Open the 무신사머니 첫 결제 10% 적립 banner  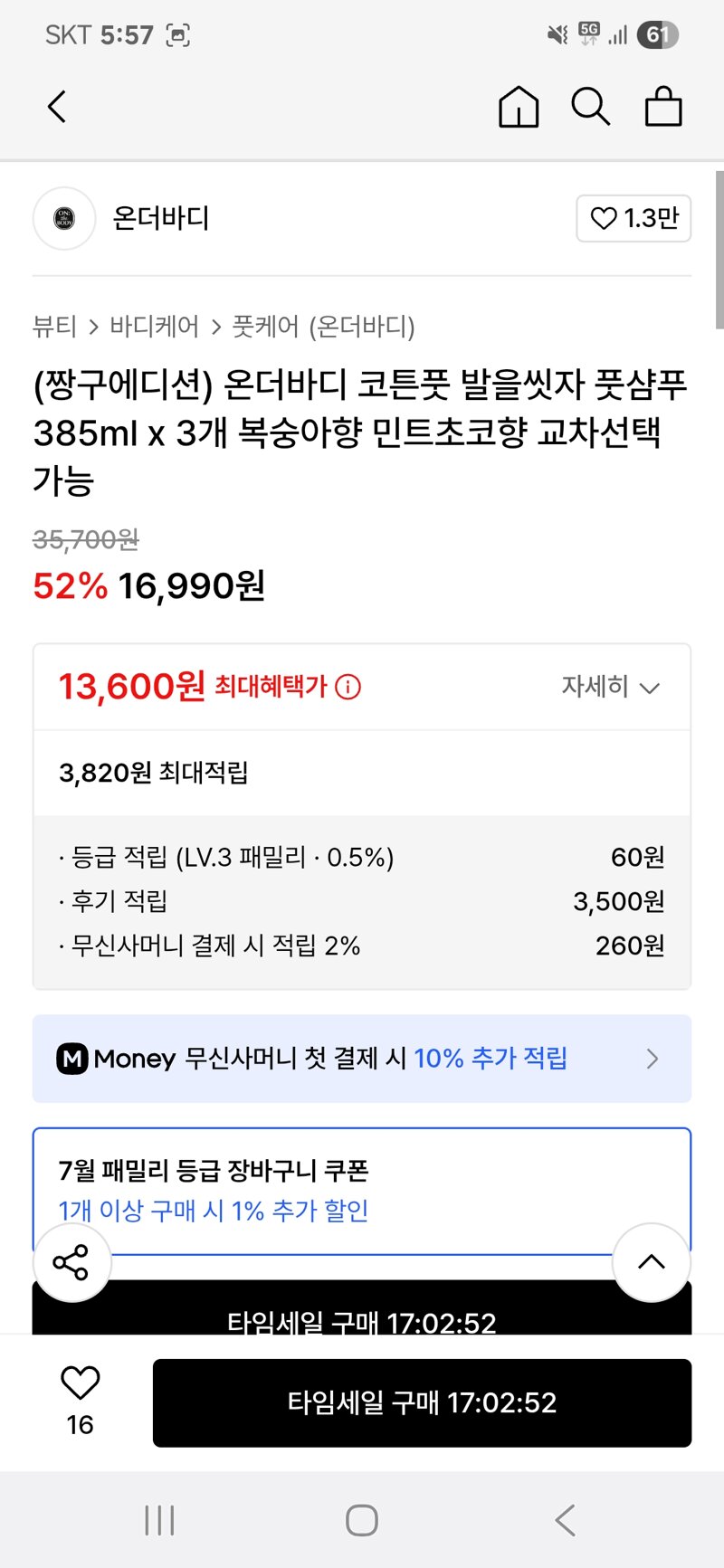pos(362,1059)
